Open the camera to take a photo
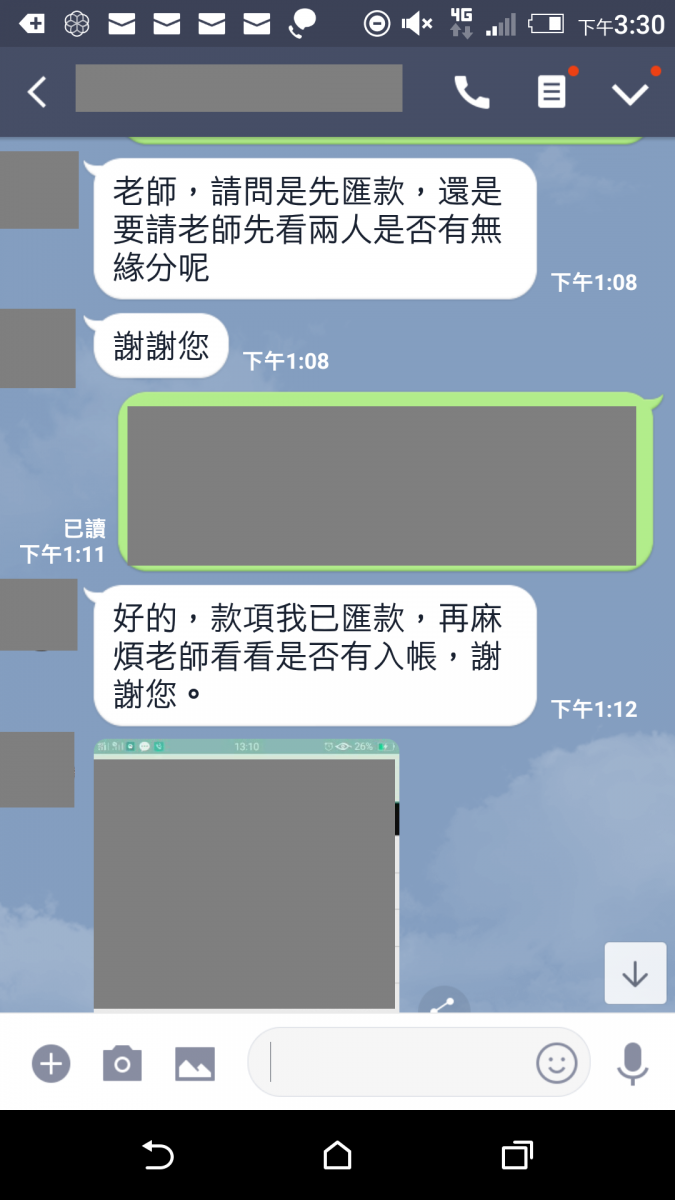675x1200 pixels. click(x=122, y=1063)
